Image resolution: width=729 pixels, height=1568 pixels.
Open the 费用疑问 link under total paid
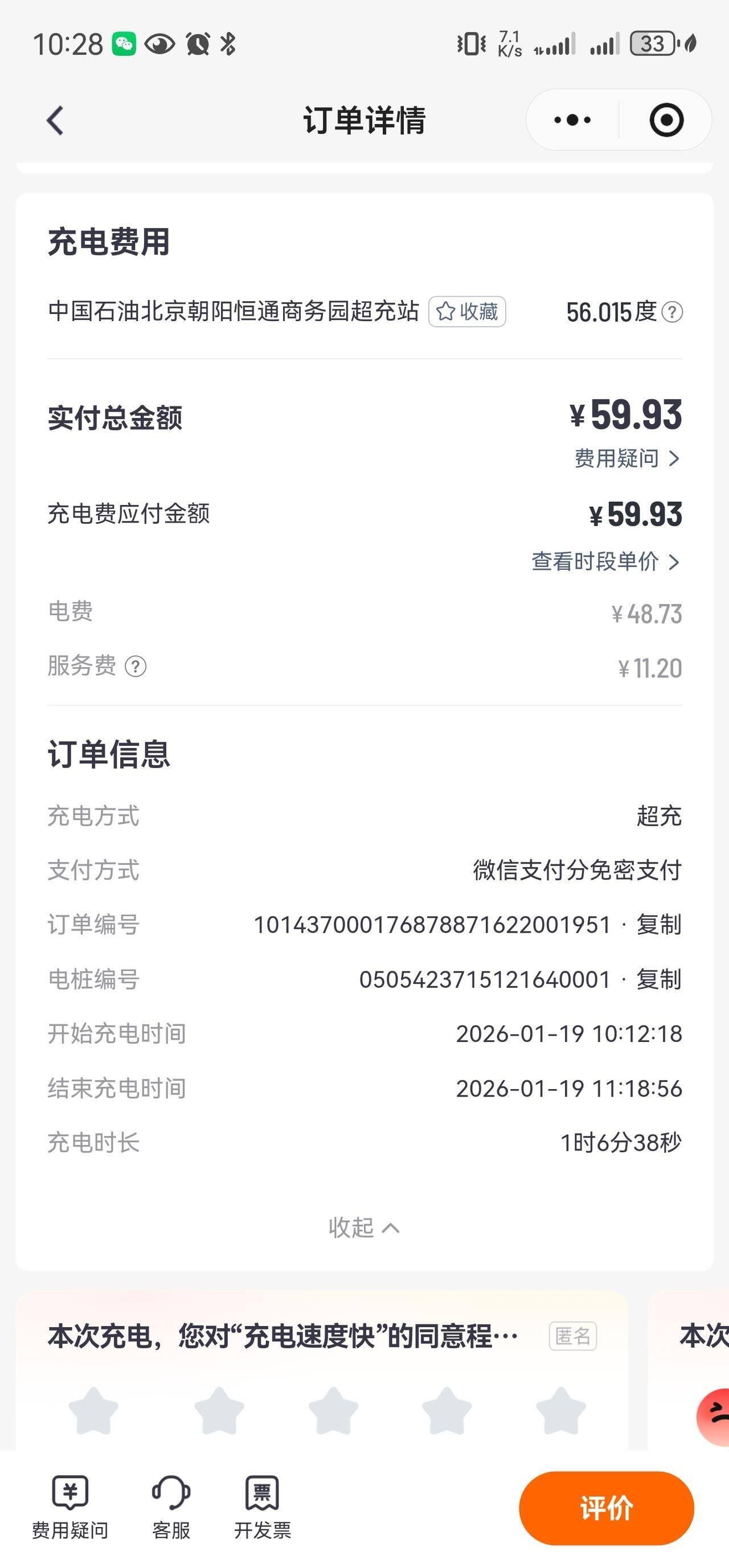pos(626,458)
